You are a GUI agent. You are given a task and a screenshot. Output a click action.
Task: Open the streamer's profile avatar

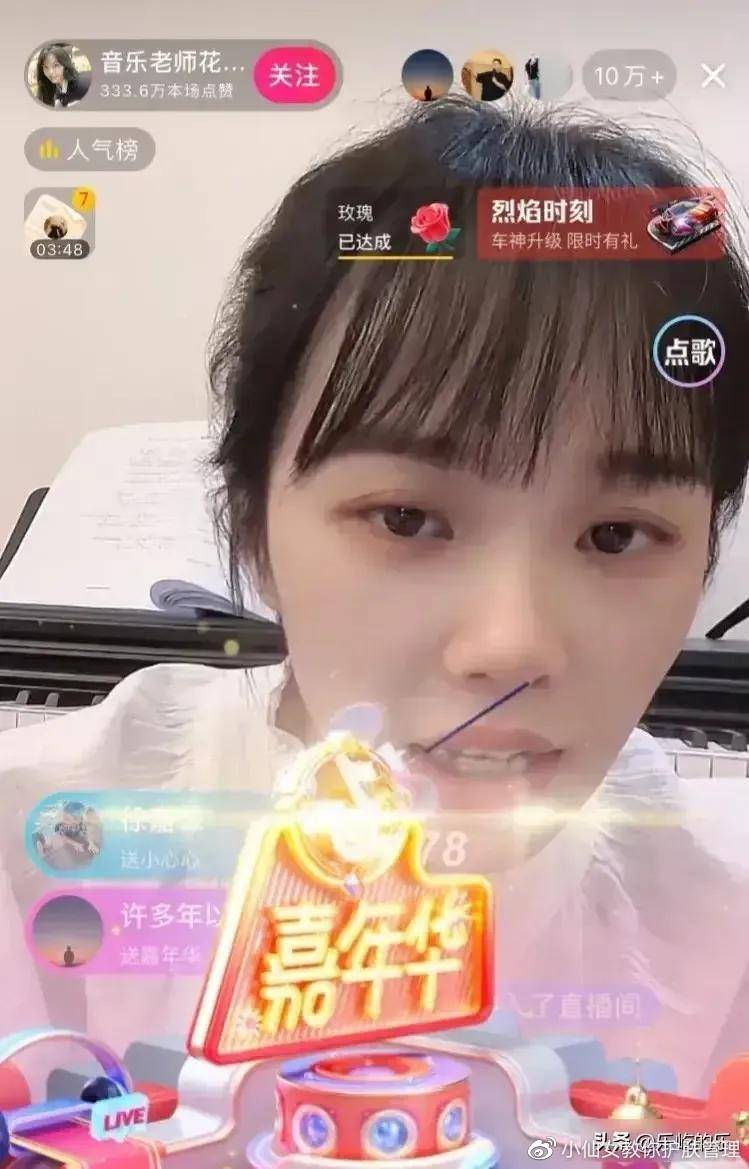point(60,75)
